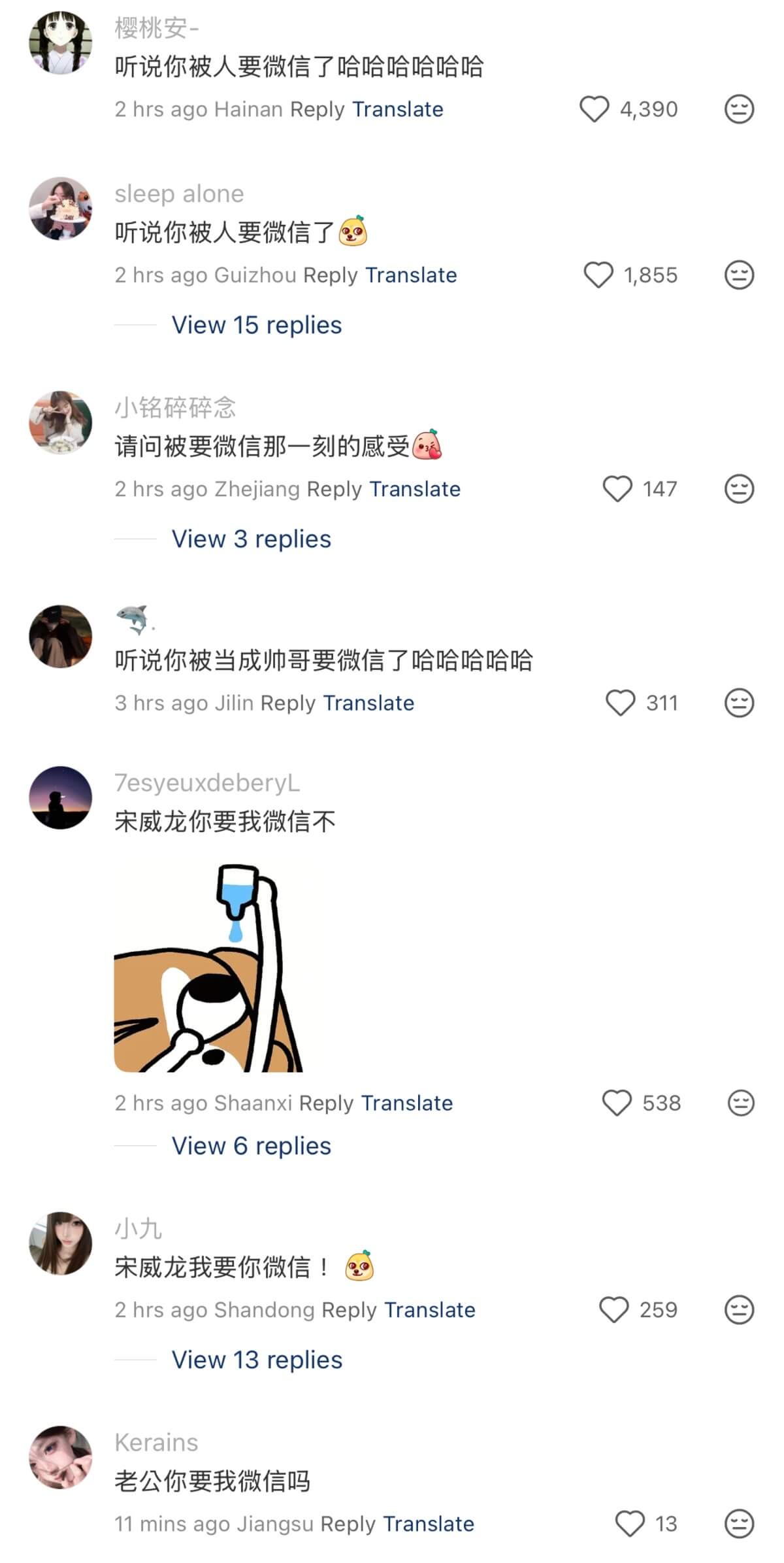This screenshot has width=784, height=1563.
Task: Translate the comment from Zhejiang
Action: 415,489
